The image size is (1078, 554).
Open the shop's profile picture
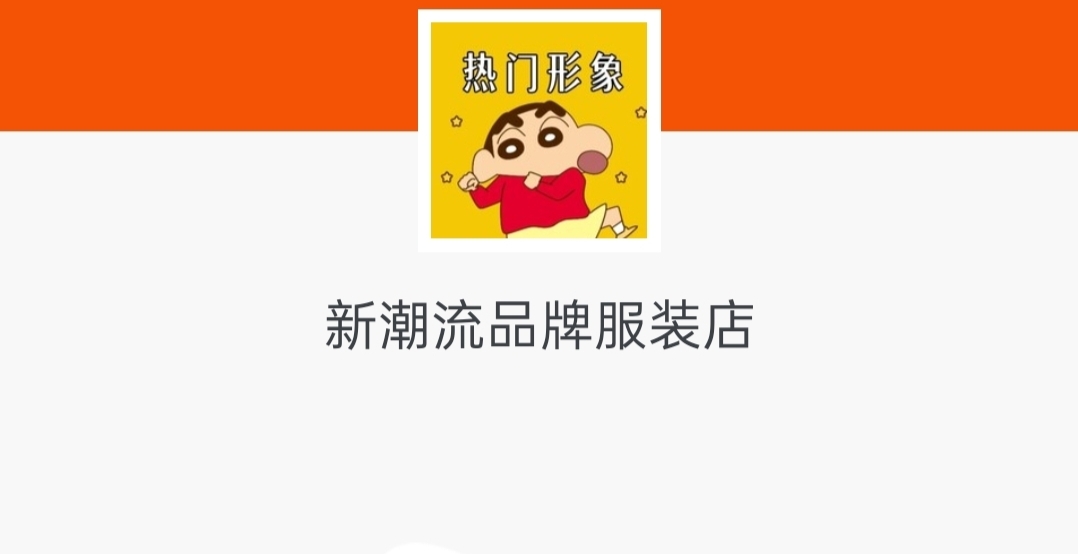click(539, 130)
